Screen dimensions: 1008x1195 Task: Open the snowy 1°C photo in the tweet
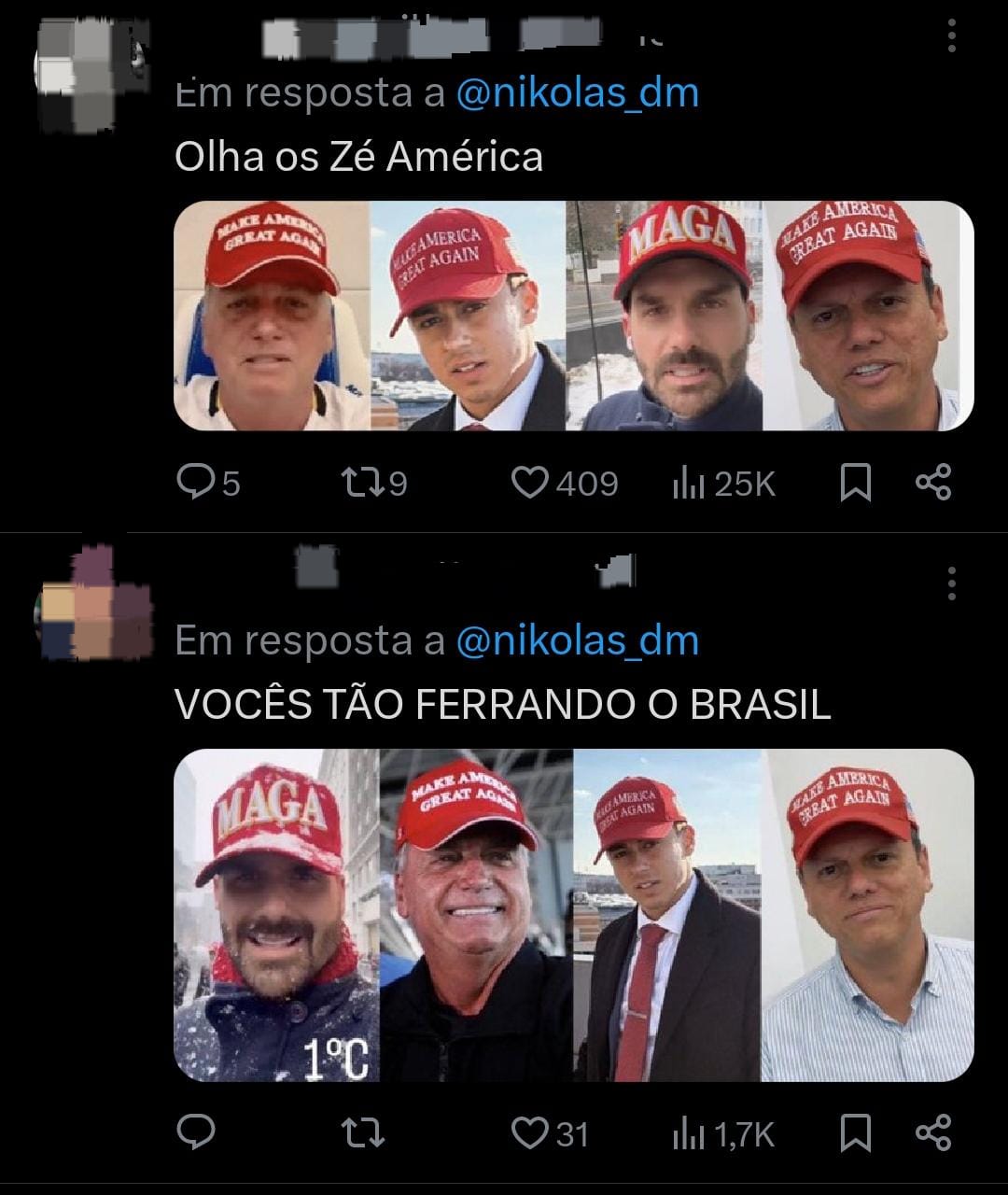click(x=276, y=915)
